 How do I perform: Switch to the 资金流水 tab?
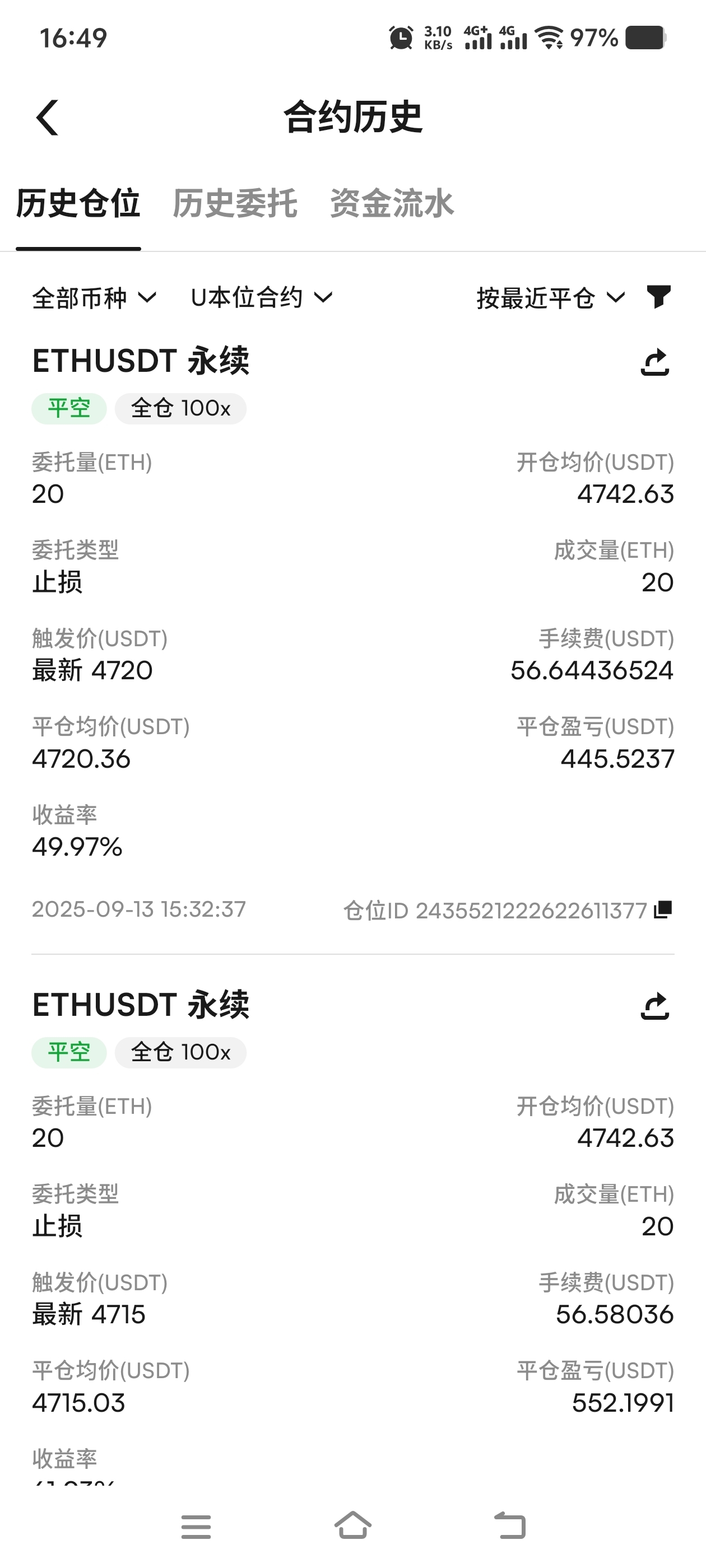[392, 203]
